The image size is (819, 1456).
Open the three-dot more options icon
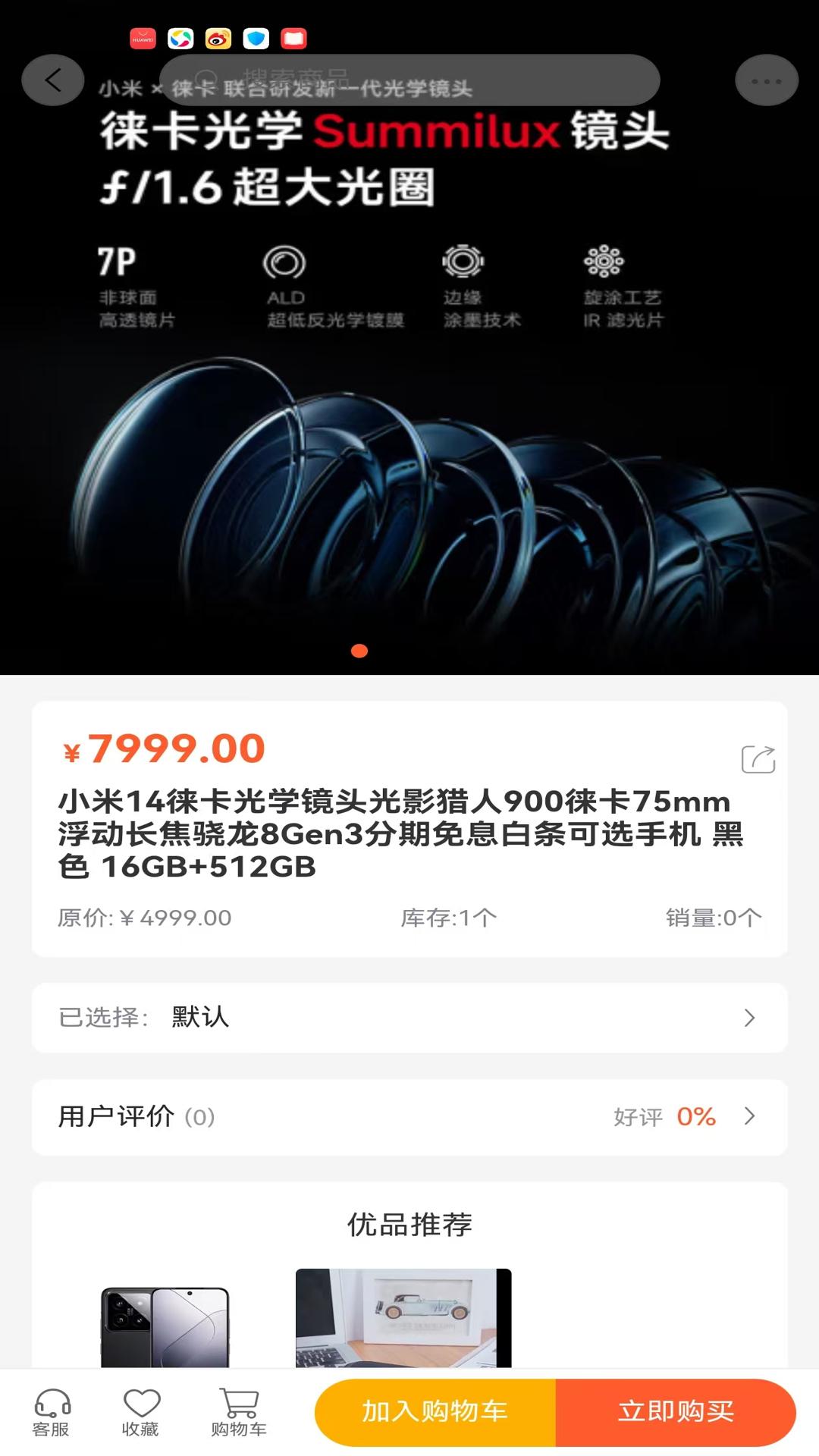point(766,80)
